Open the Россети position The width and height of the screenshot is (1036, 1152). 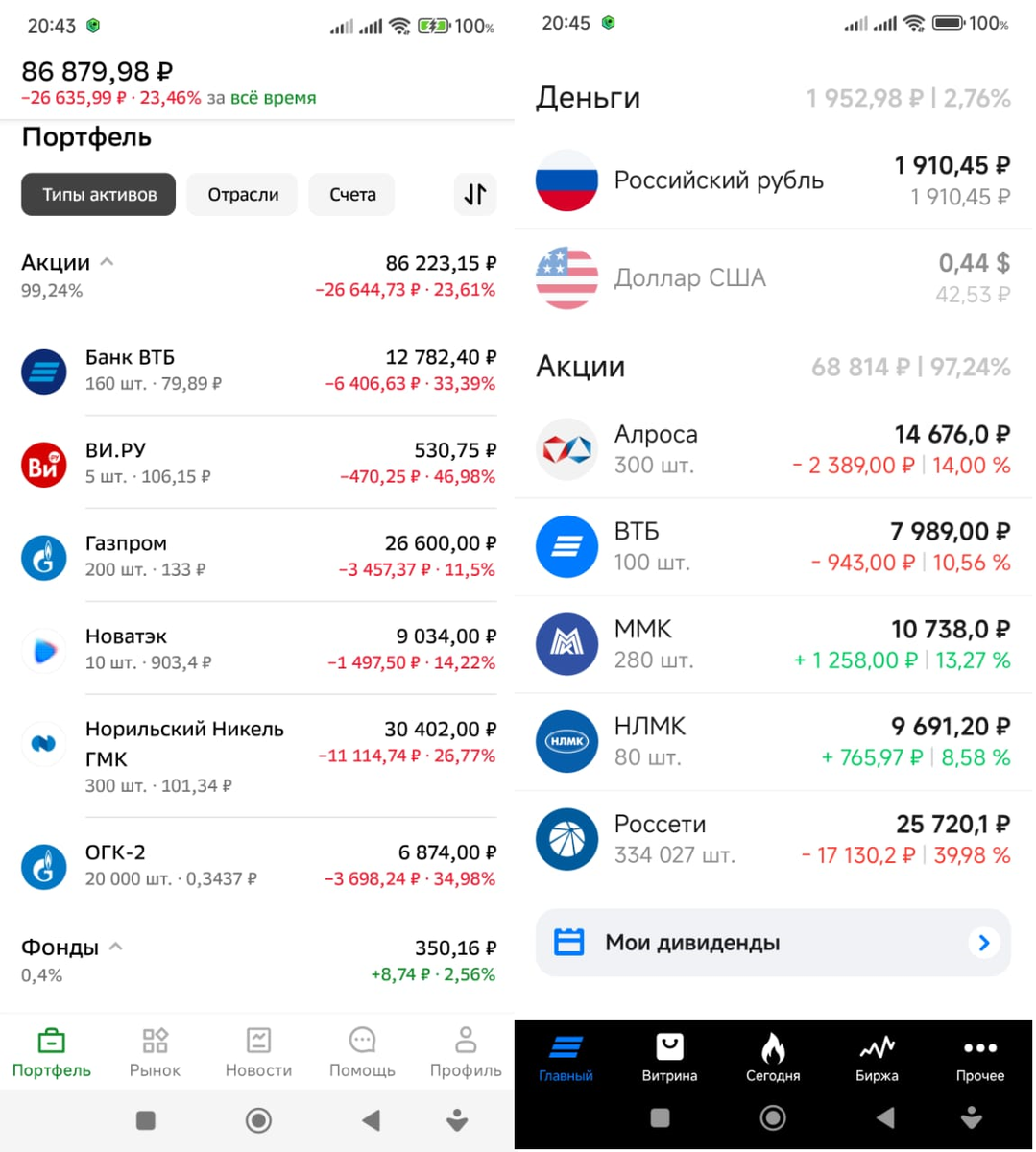click(x=773, y=839)
